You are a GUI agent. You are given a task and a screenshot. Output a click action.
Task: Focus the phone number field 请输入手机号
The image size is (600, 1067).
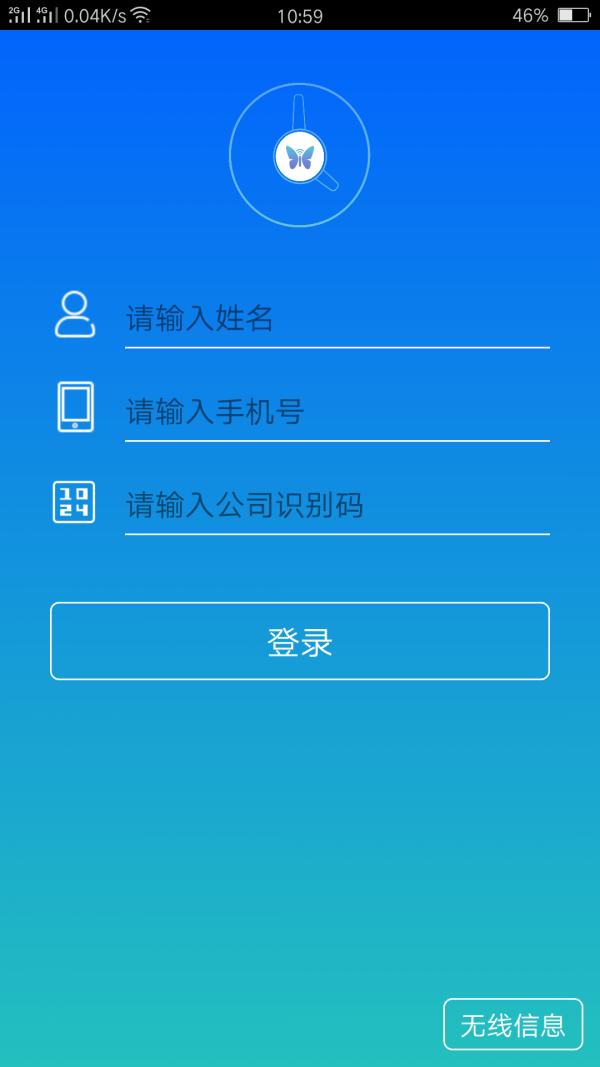pyautogui.click(x=336, y=411)
